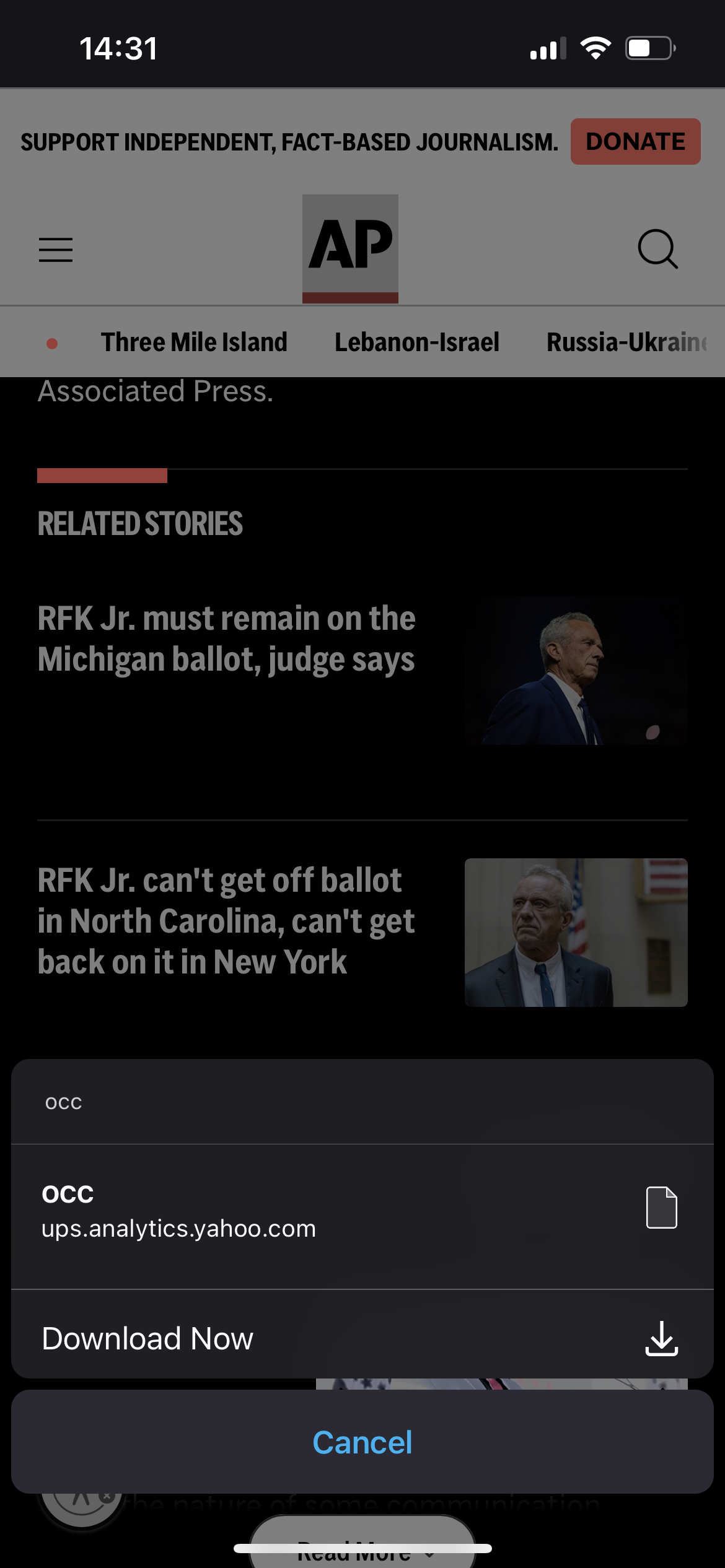Tap Download Now for the occ file
The width and height of the screenshot is (725, 1568).
(362, 1338)
